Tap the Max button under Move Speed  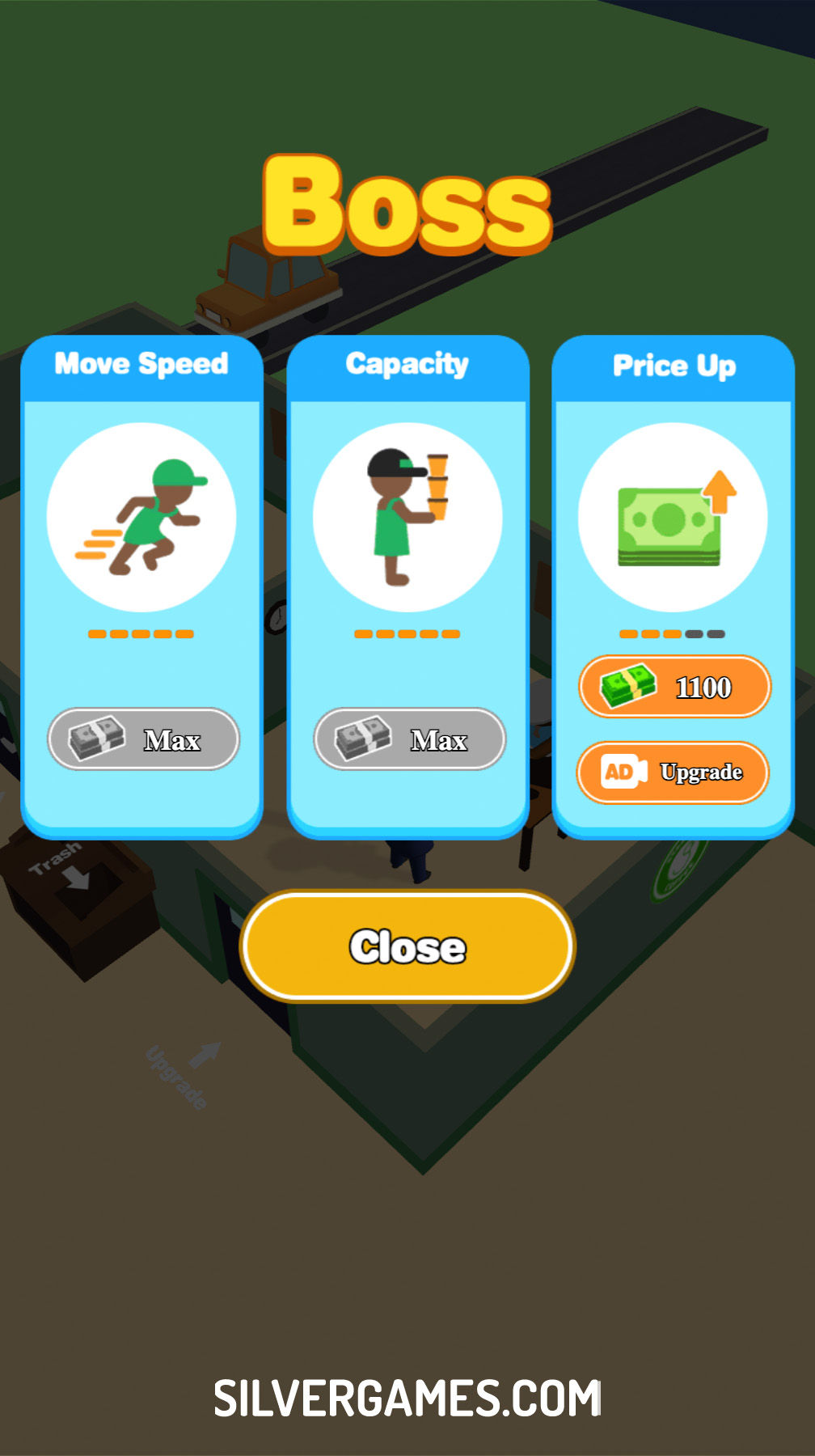[144, 739]
